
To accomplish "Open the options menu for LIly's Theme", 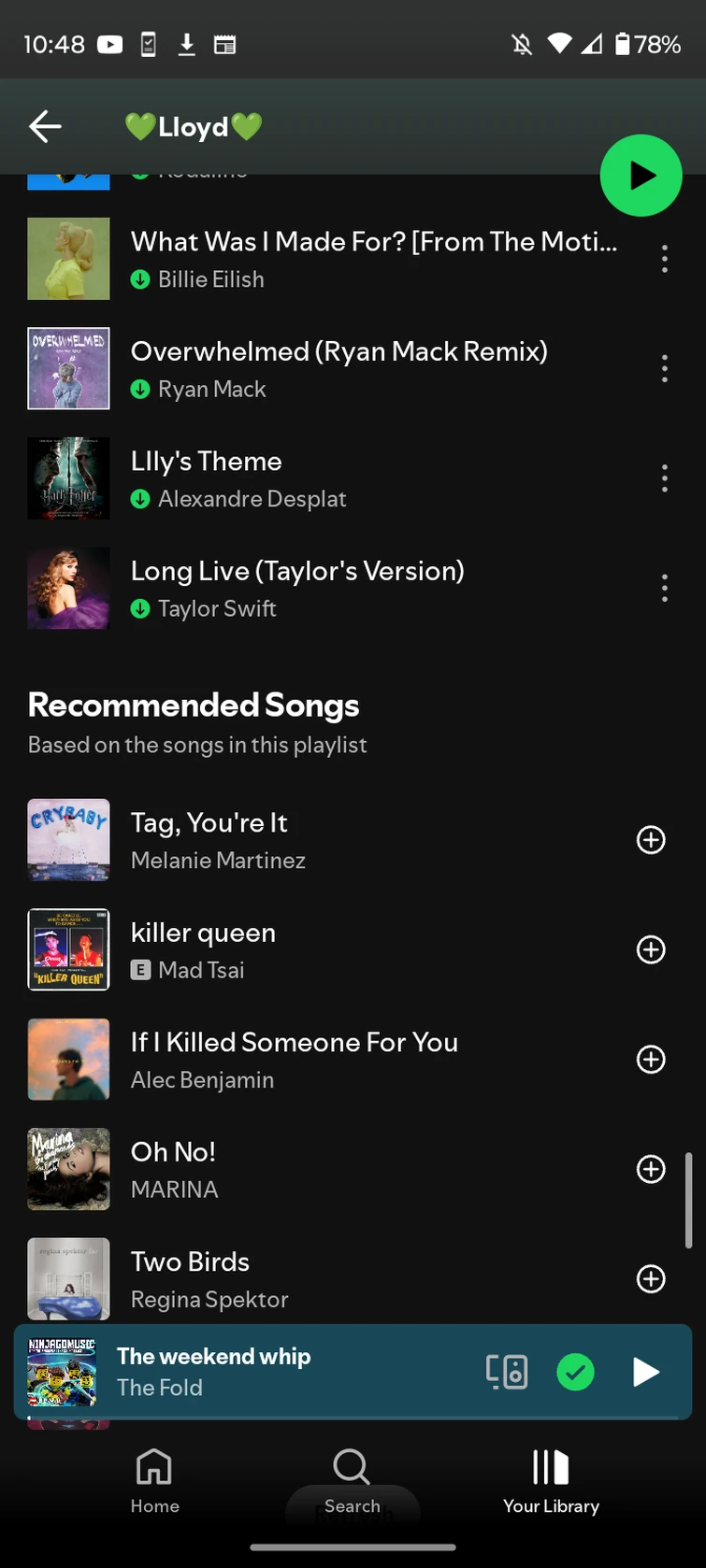I will click(x=664, y=478).
